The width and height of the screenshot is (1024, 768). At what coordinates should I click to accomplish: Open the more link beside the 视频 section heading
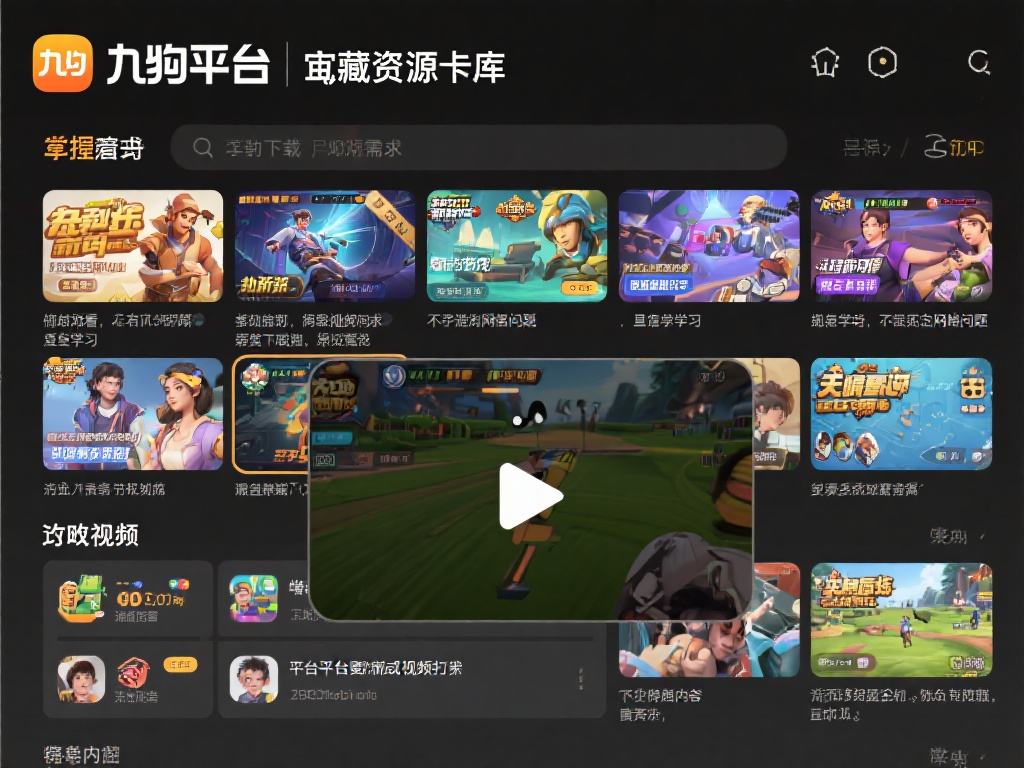point(956,537)
